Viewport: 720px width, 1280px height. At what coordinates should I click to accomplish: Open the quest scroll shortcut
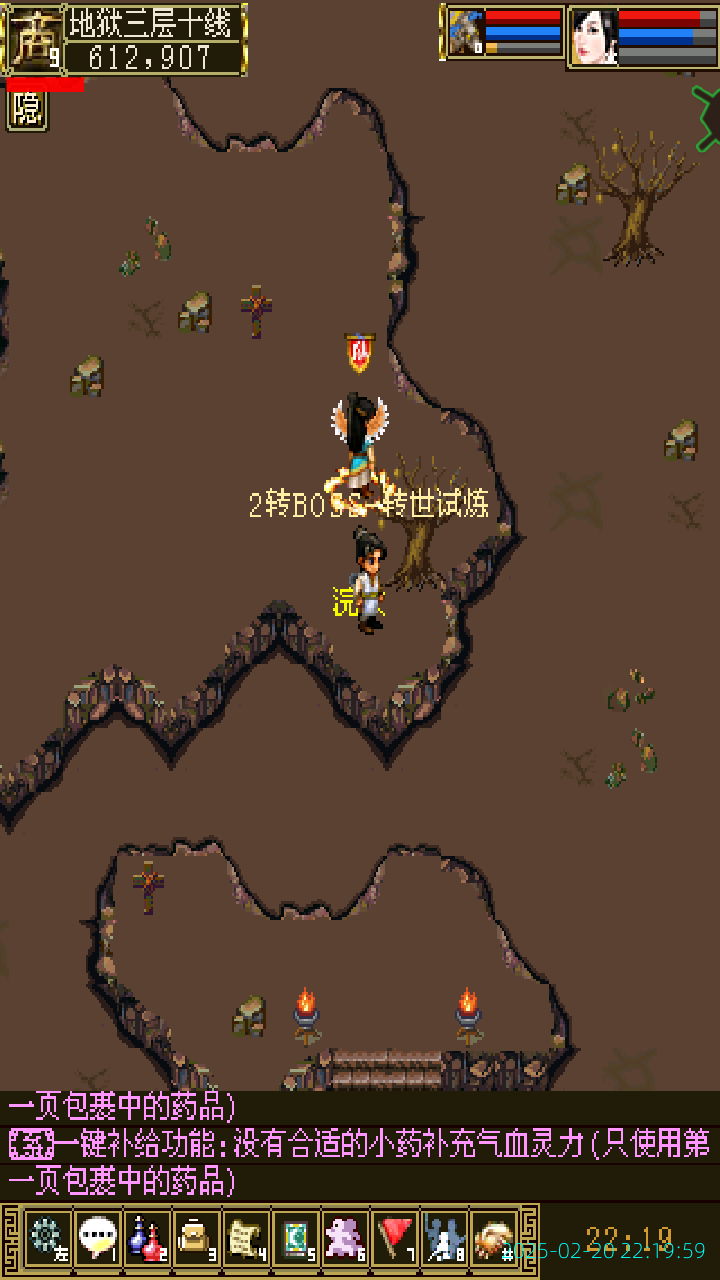tap(246, 1237)
